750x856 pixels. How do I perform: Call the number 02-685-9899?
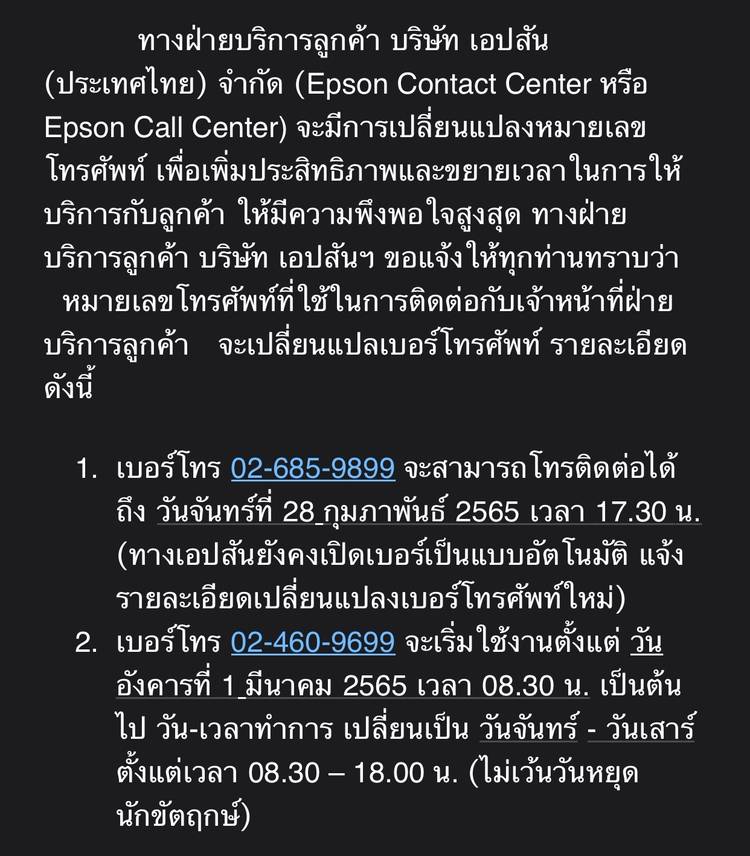pyautogui.click(x=313, y=468)
